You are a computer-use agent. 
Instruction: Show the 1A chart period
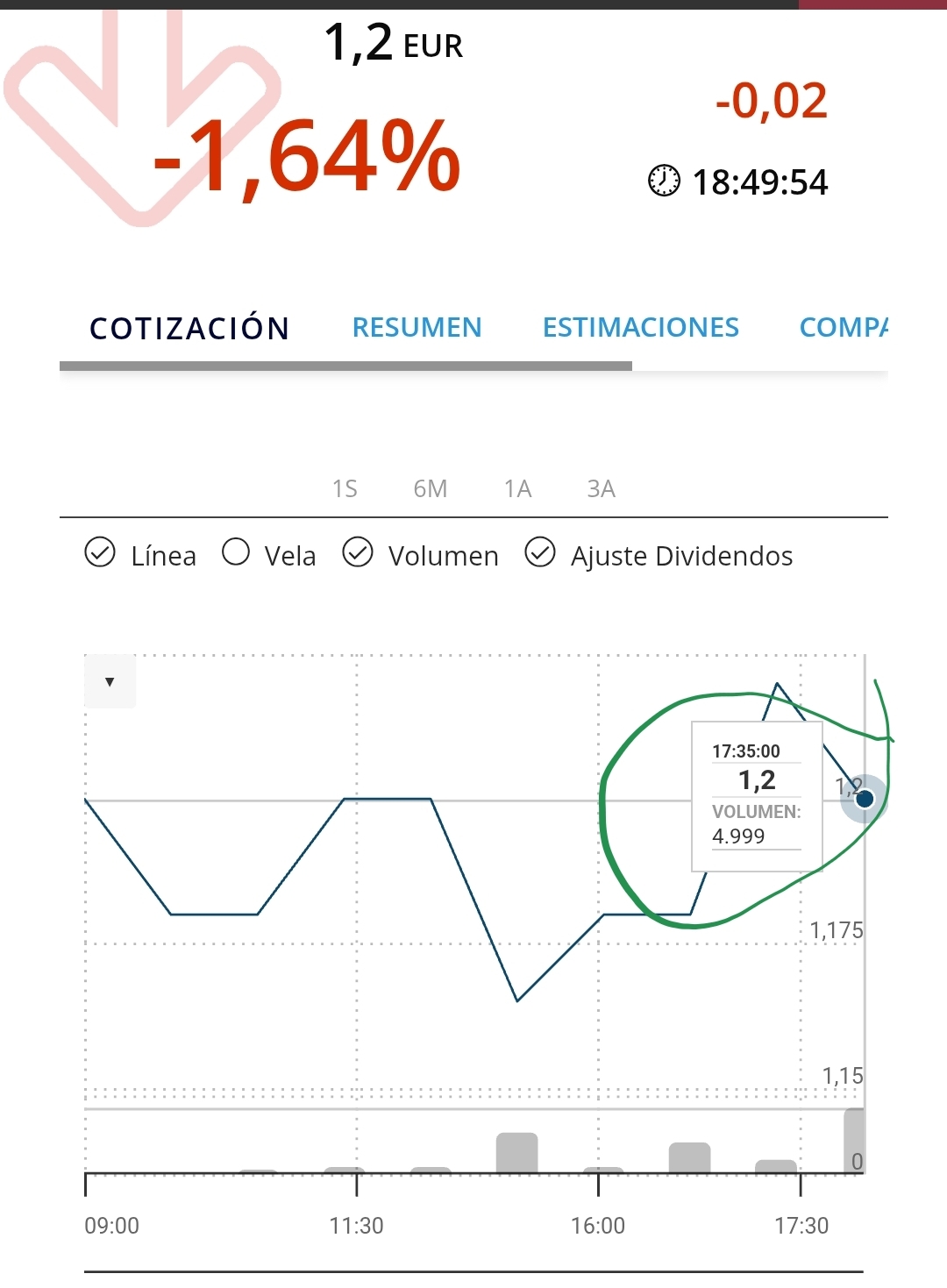[x=517, y=489]
